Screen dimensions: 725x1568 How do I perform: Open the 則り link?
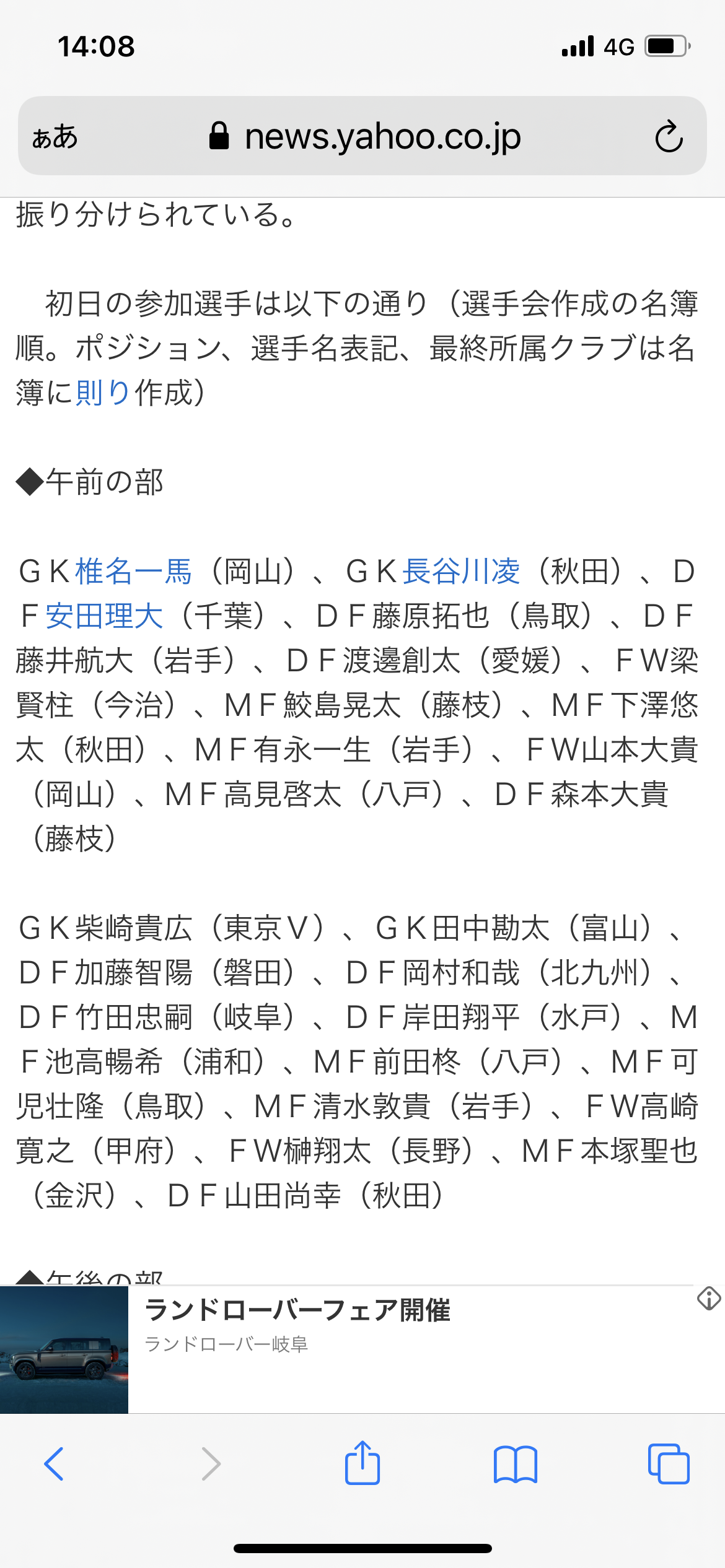tap(103, 393)
